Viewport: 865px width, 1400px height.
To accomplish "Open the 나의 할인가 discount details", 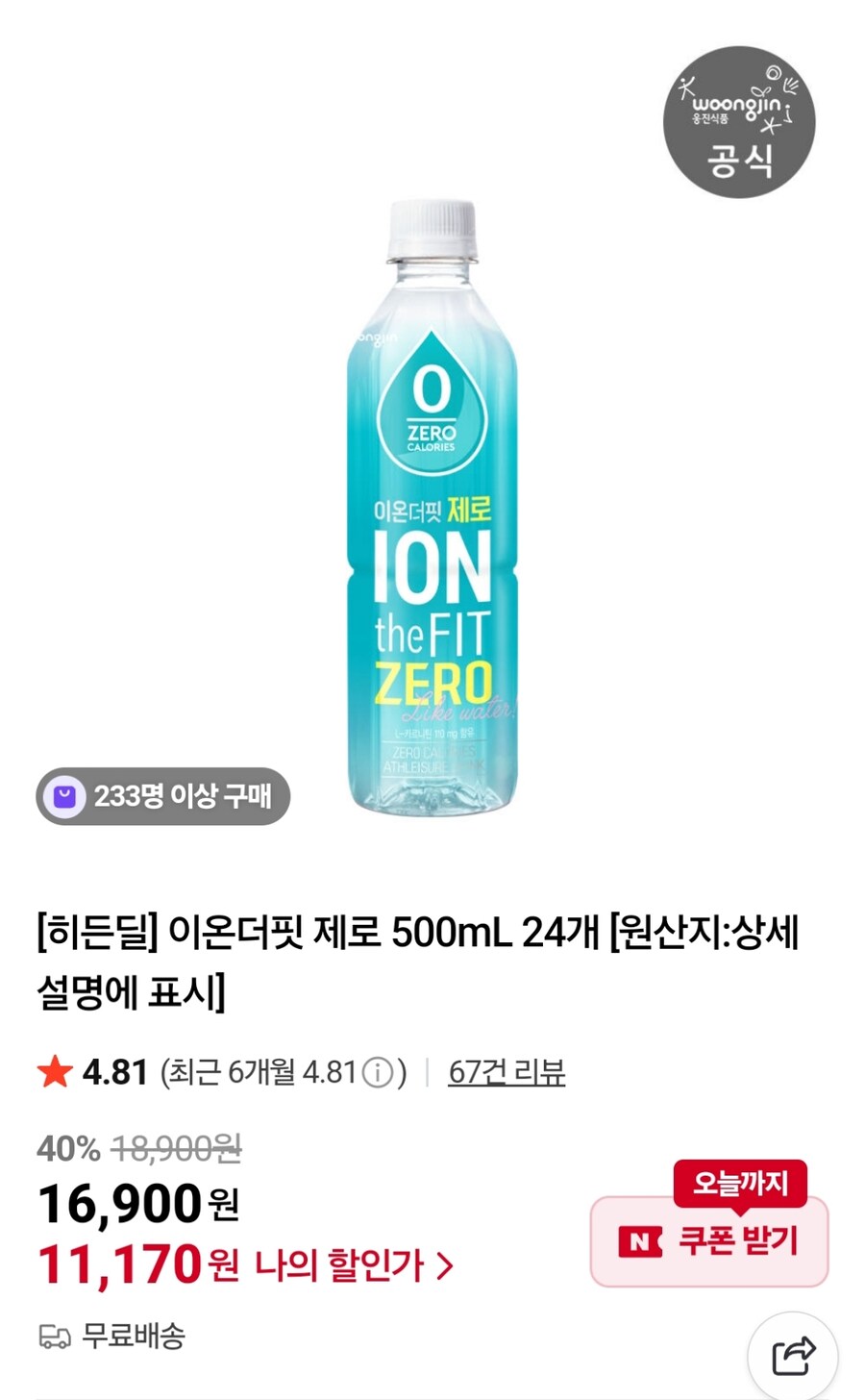I will point(353,1265).
